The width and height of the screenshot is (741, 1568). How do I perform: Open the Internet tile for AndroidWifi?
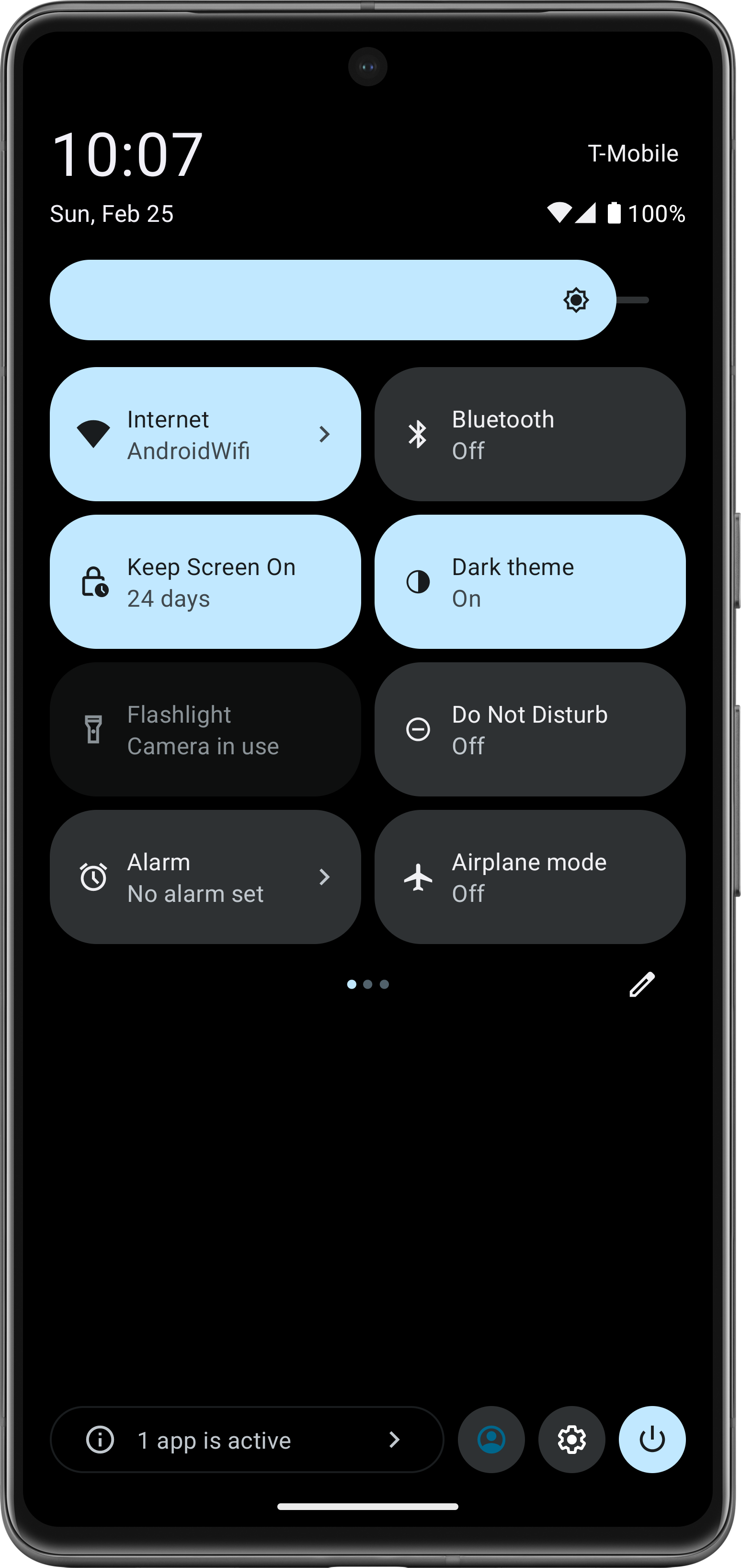(x=205, y=434)
